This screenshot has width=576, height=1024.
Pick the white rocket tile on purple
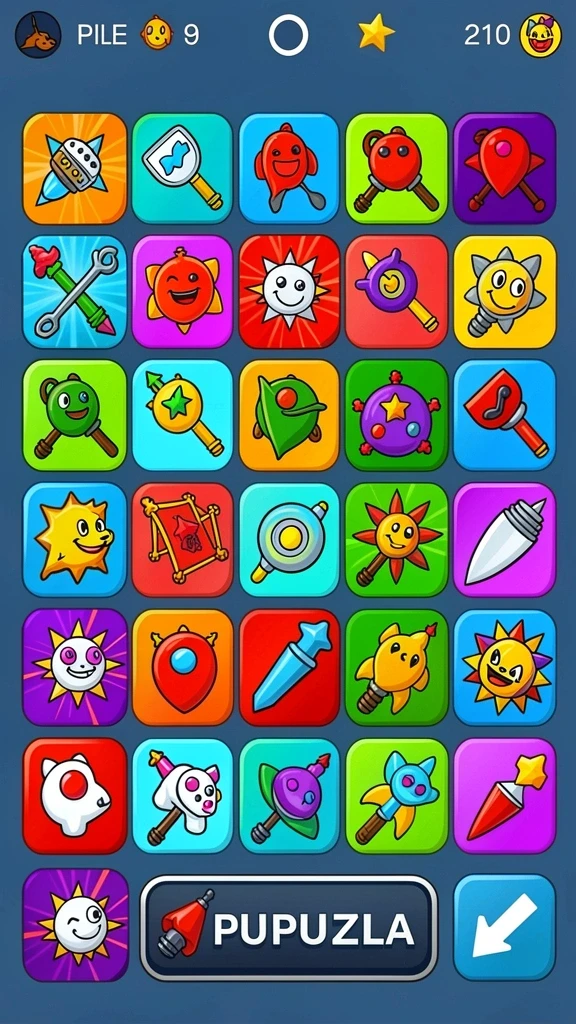click(x=504, y=539)
